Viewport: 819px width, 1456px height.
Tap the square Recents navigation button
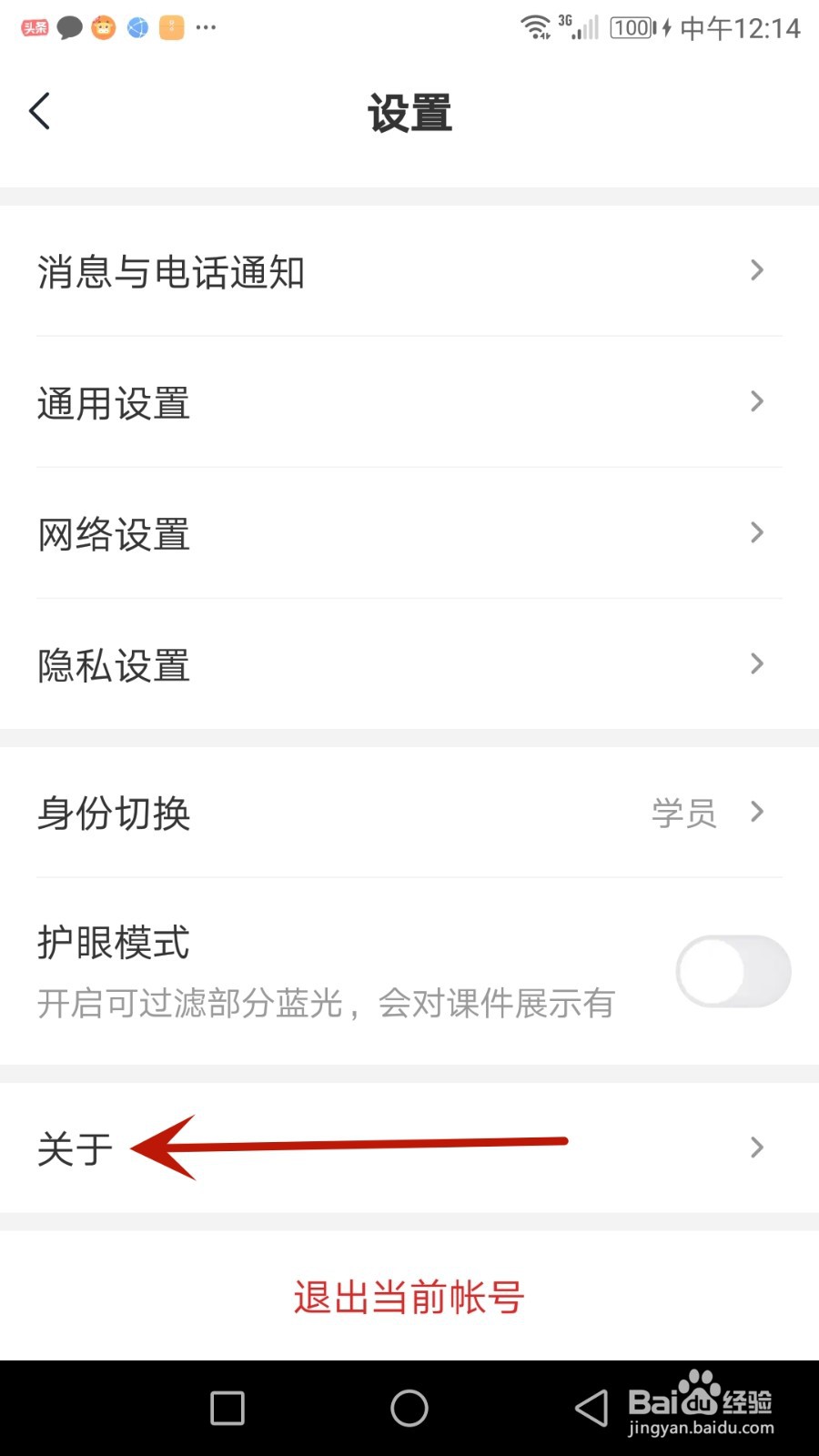click(x=226, y=1407)
